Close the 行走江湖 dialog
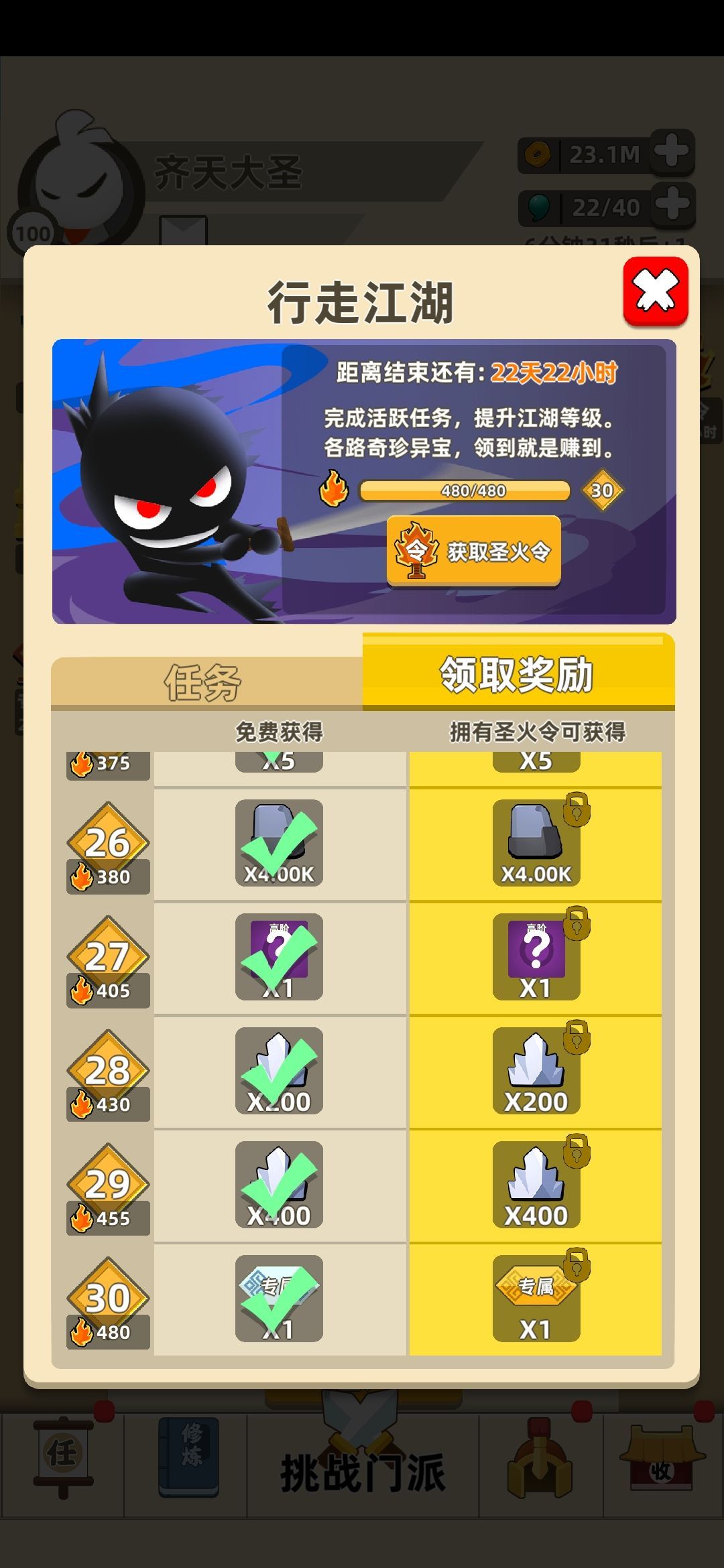The height and width of the screenshot is (1568, 724). (x=655, y=291)
